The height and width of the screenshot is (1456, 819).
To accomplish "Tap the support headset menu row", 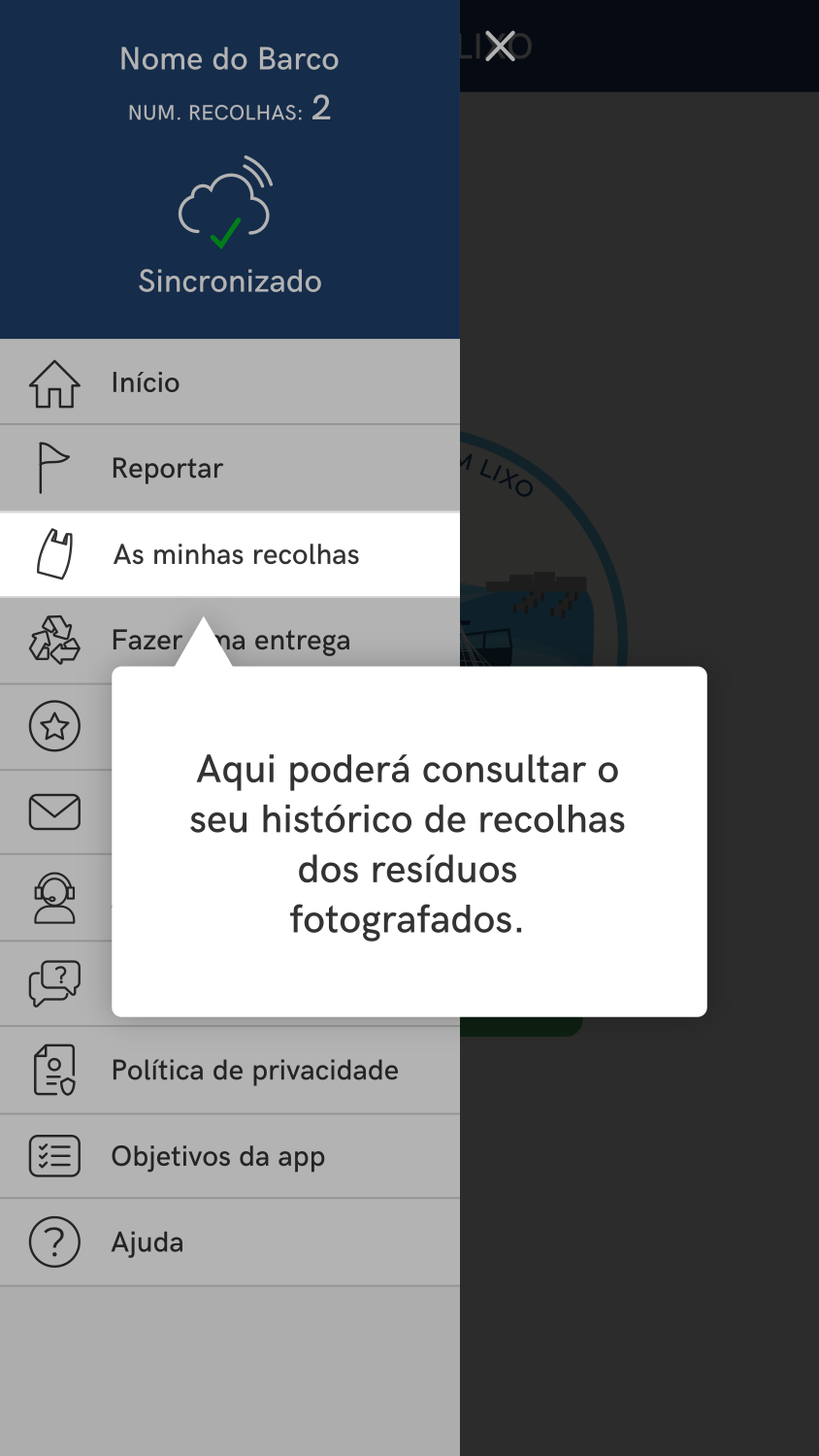I will point(54,898).
